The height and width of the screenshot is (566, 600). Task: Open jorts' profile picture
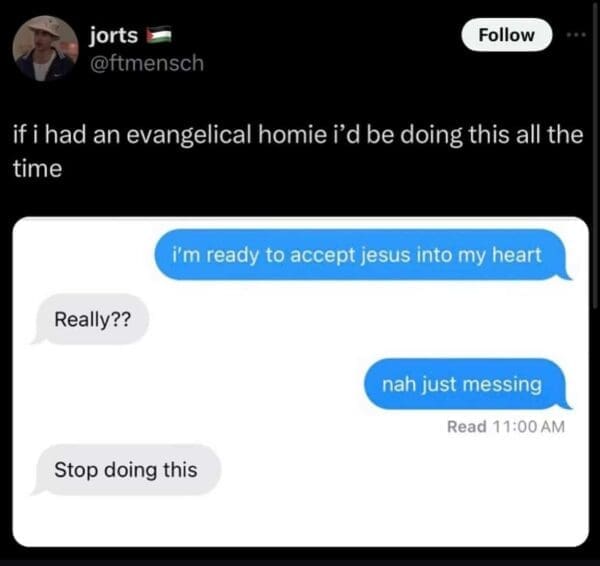coord(45,49)
